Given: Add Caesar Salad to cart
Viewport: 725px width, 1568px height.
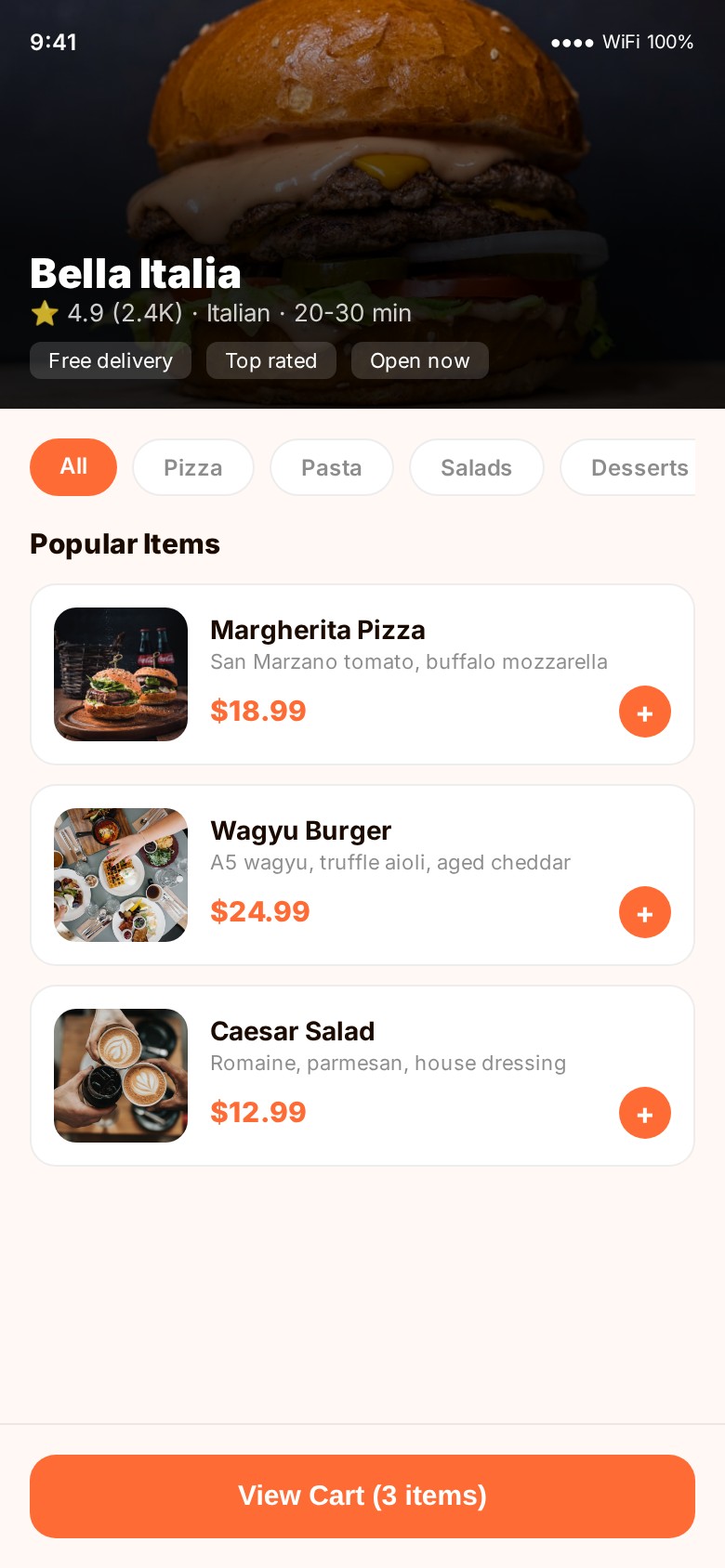Looking at the screenshot, I should pos(645,1113).
